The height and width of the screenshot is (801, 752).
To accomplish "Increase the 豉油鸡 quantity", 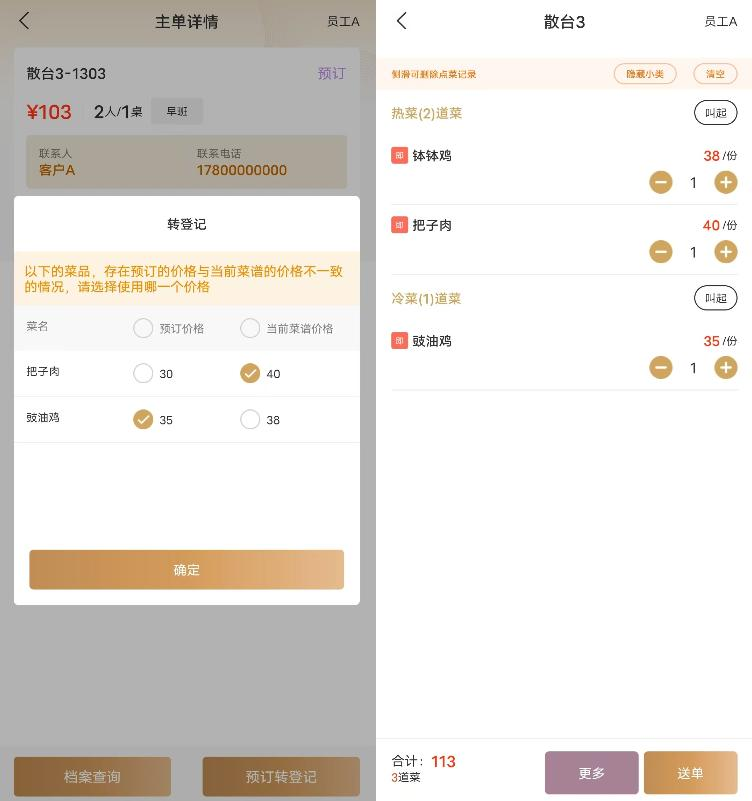I will pyautogui.click(x=726, y=368).
